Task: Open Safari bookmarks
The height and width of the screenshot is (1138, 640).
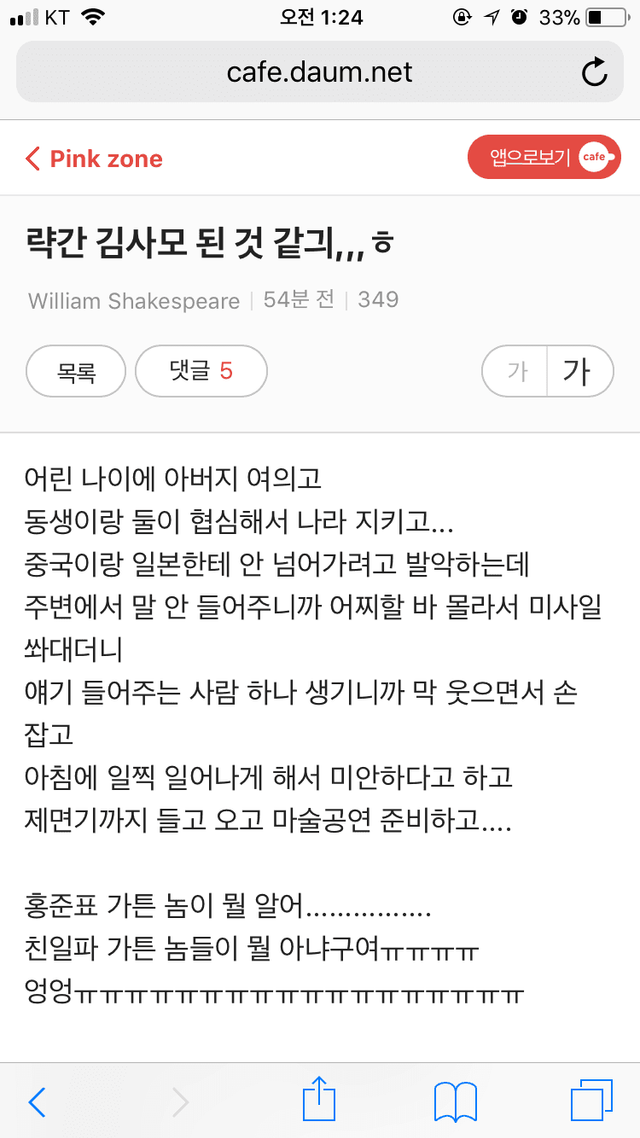Action: (455, 1102)
